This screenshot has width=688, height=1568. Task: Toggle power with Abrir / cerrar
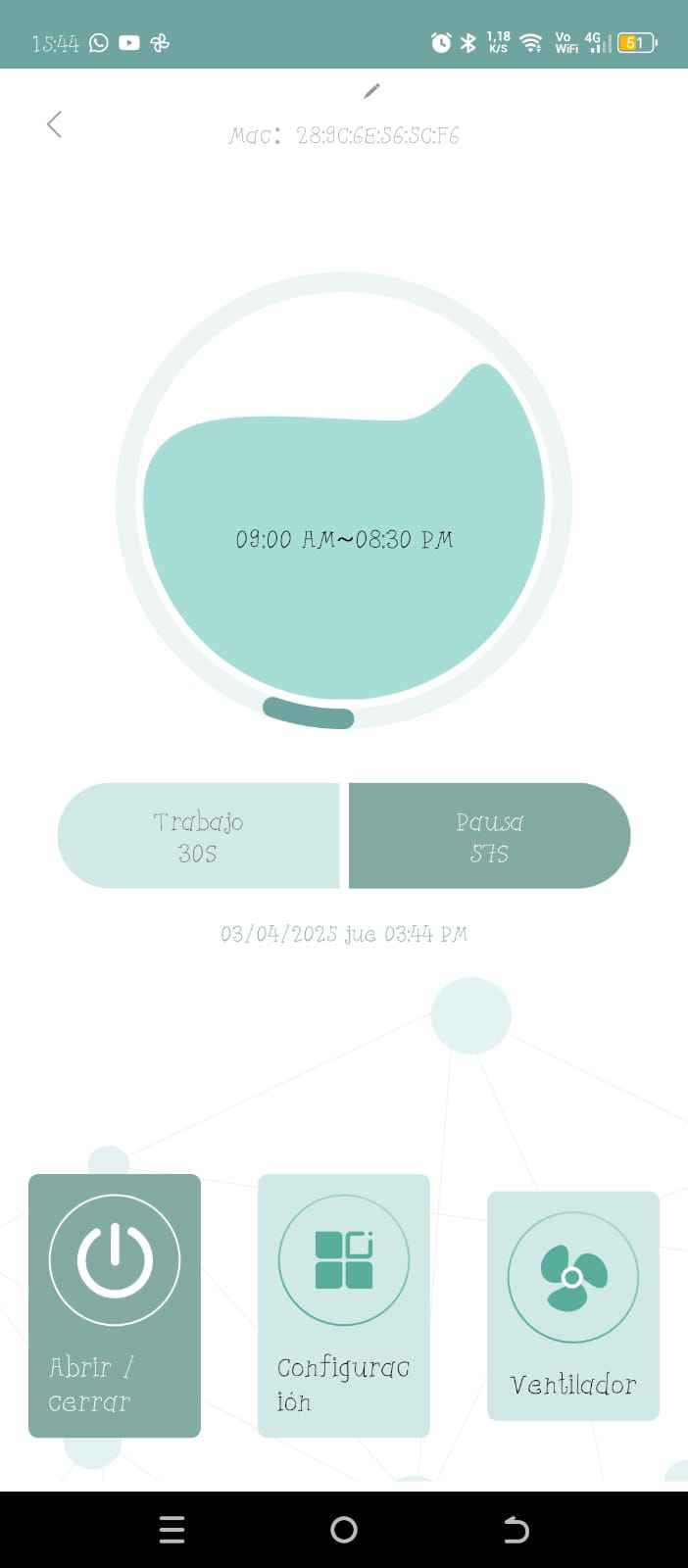115,1304
